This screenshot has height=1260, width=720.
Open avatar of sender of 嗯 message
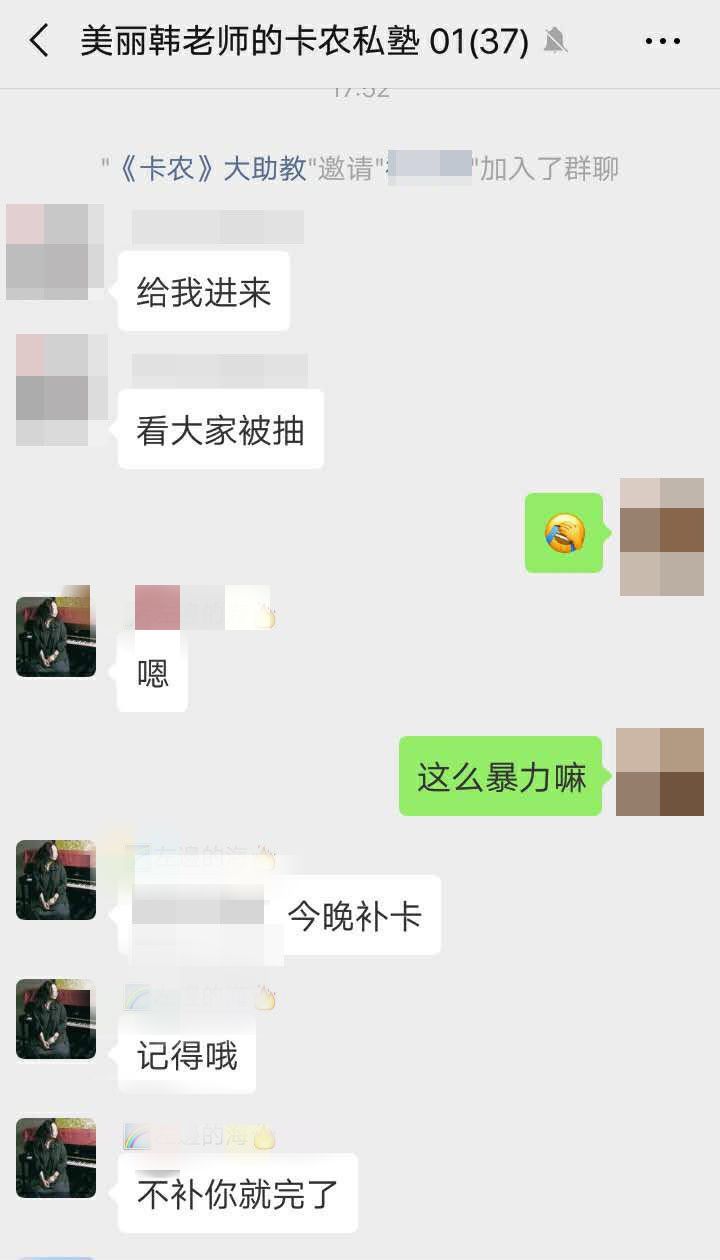tap(56, 636)
